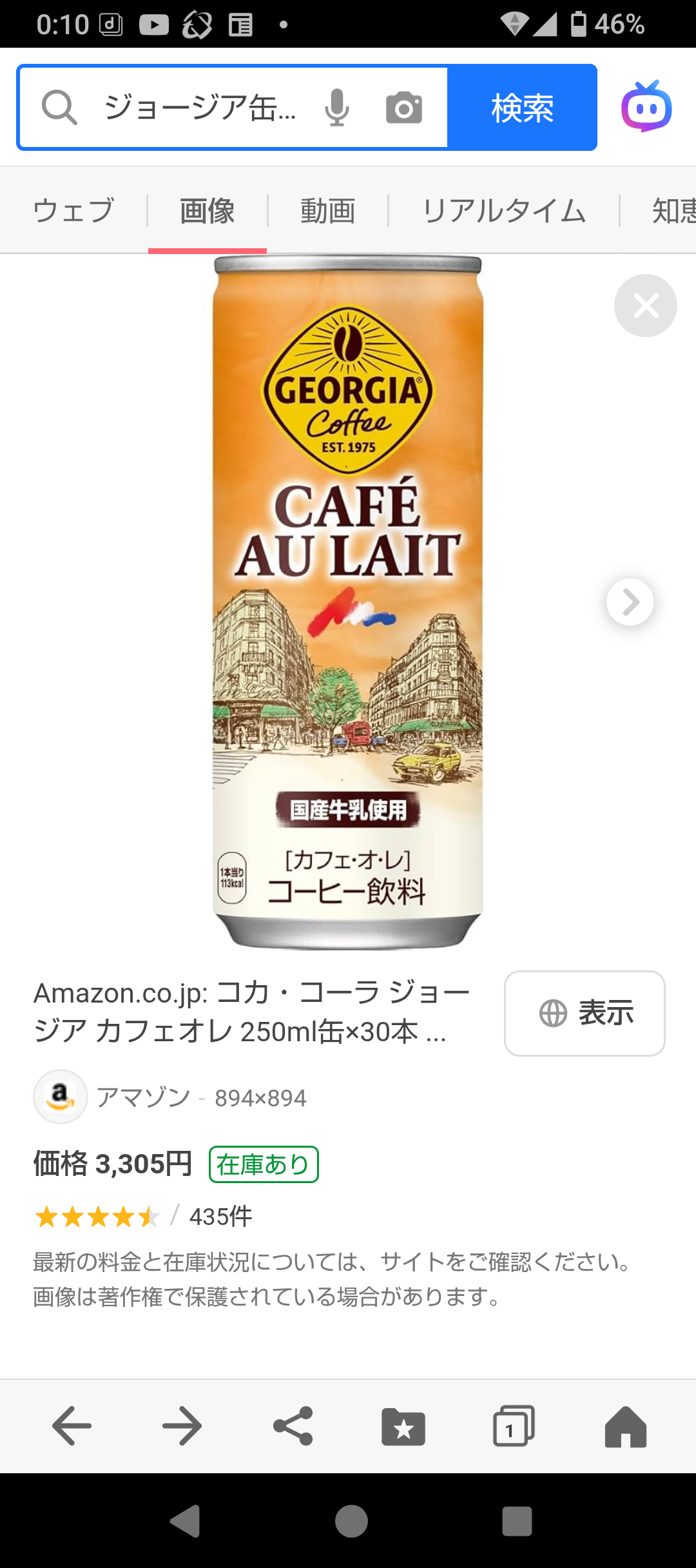Tap the search box with ジョージア缶 query
Image resolution: width=696 pixels, height=1568 pixels.
(200, 107)
